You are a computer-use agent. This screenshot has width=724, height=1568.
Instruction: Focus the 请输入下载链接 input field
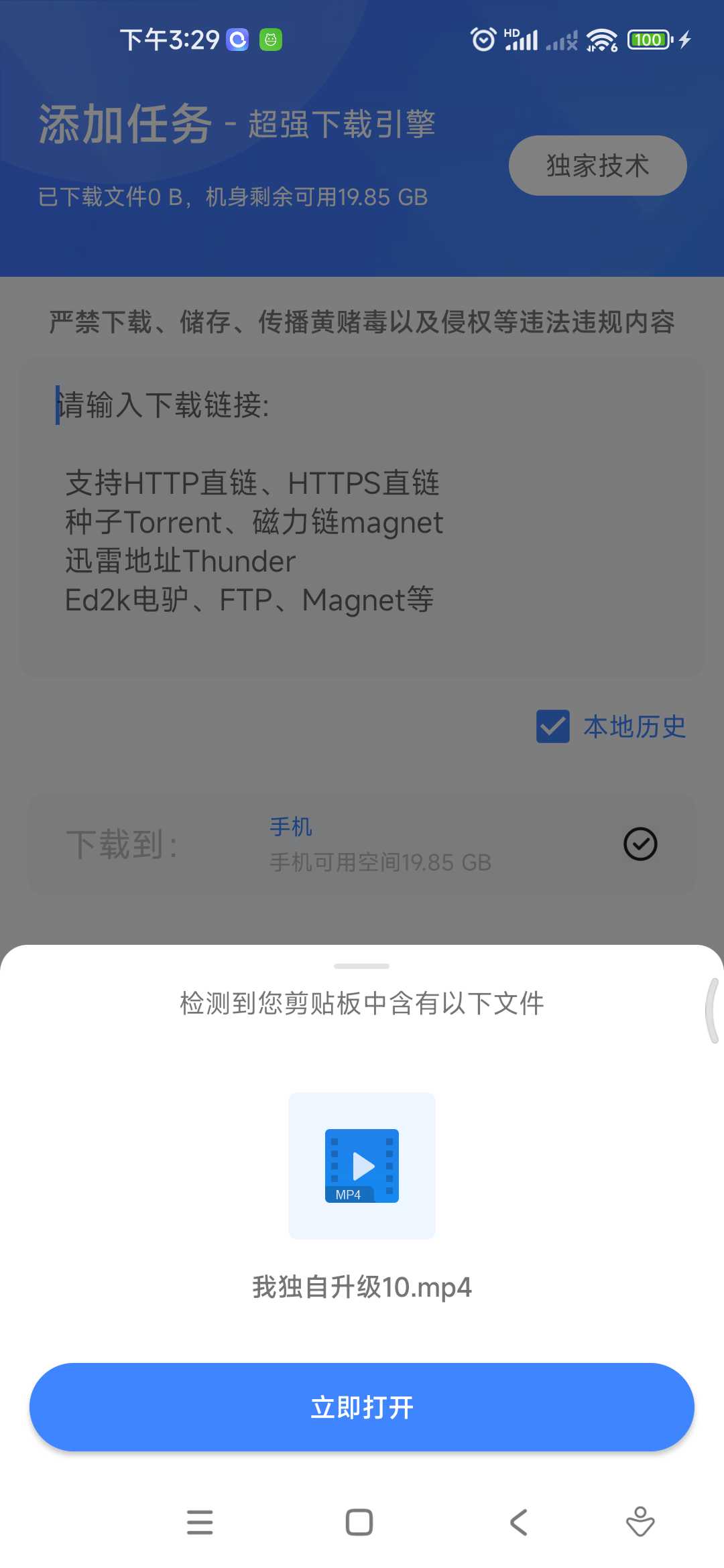click(x=361, y=516)
